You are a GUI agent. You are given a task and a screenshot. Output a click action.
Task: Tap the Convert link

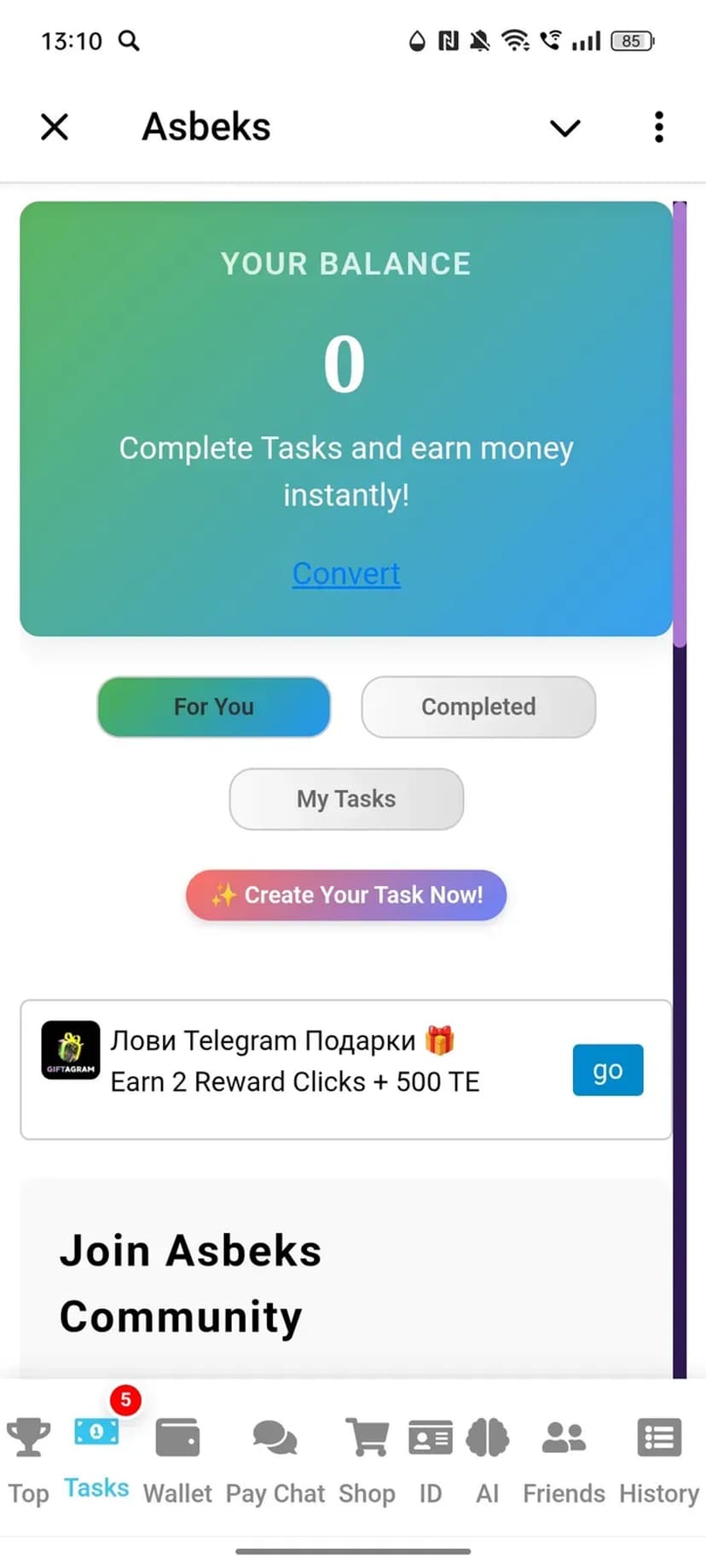pos(346,574)
